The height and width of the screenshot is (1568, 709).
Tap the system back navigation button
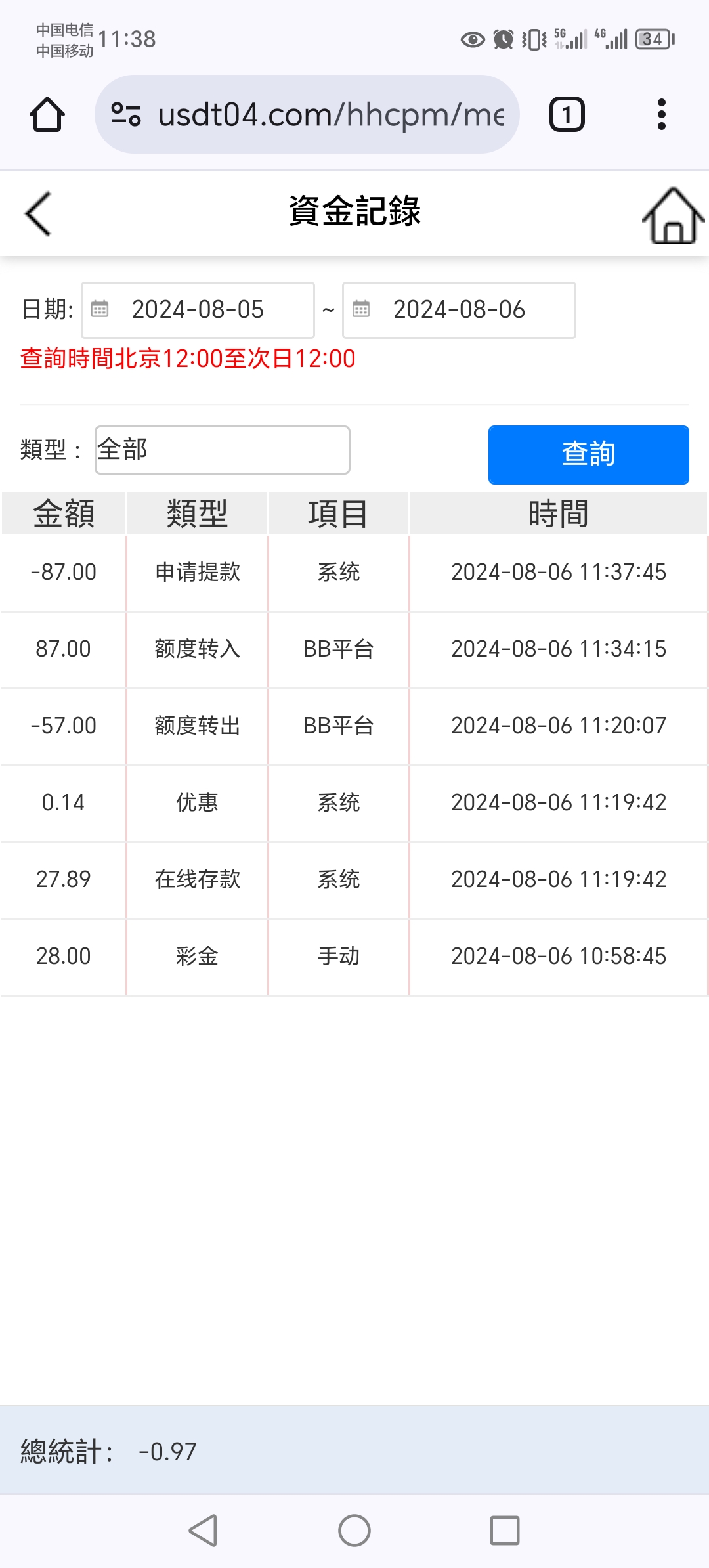(203, 1531)
